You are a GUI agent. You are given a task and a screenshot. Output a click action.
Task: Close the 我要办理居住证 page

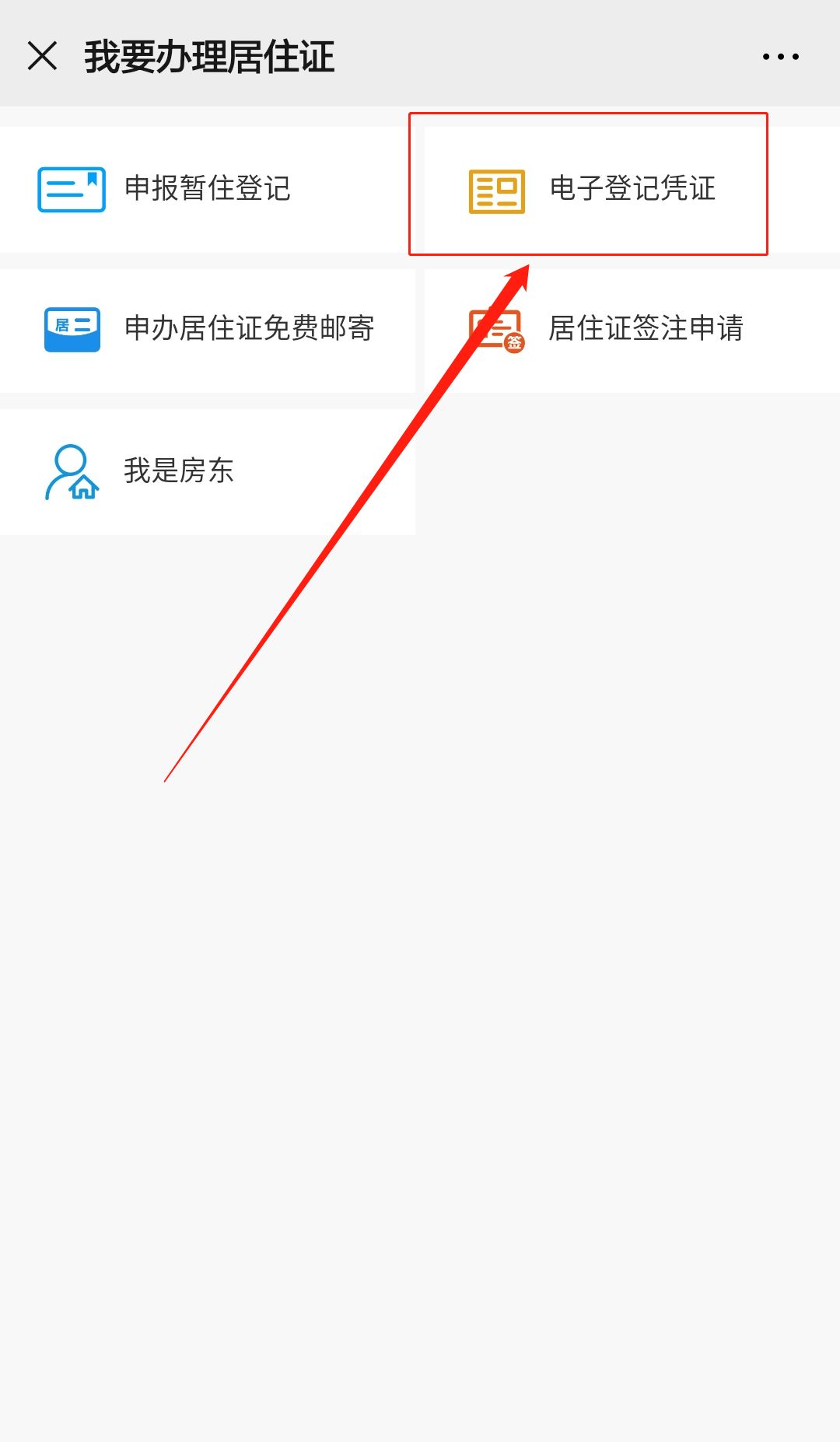tap(42, 56)
